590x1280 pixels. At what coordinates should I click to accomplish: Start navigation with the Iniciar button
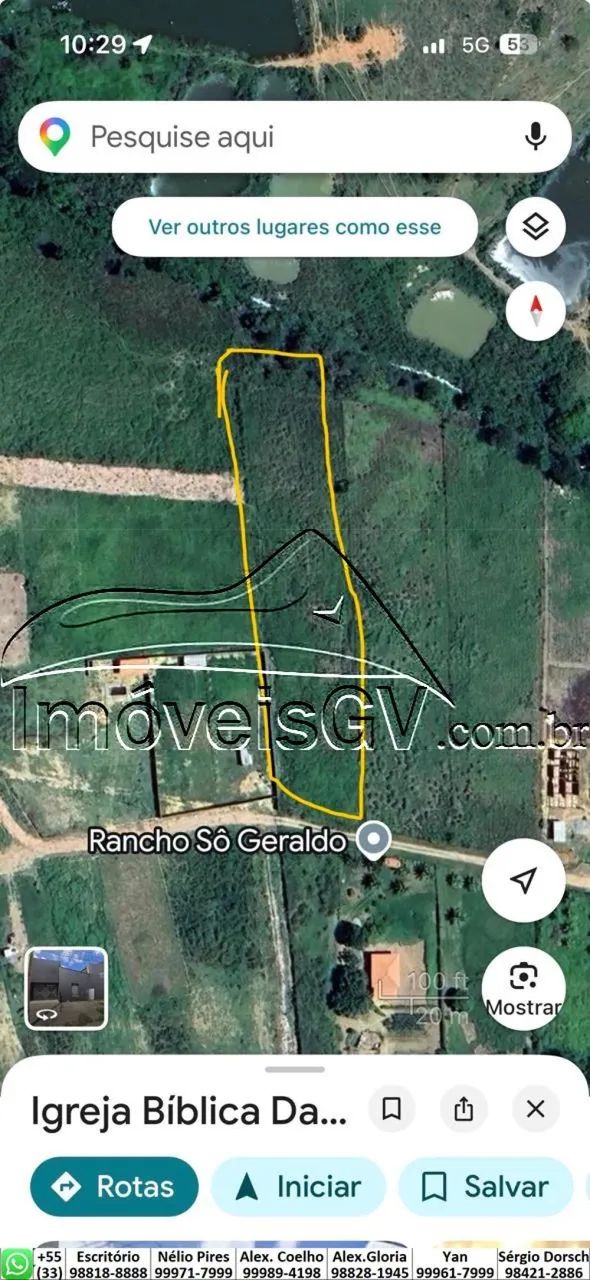[x=298, y=1187]
